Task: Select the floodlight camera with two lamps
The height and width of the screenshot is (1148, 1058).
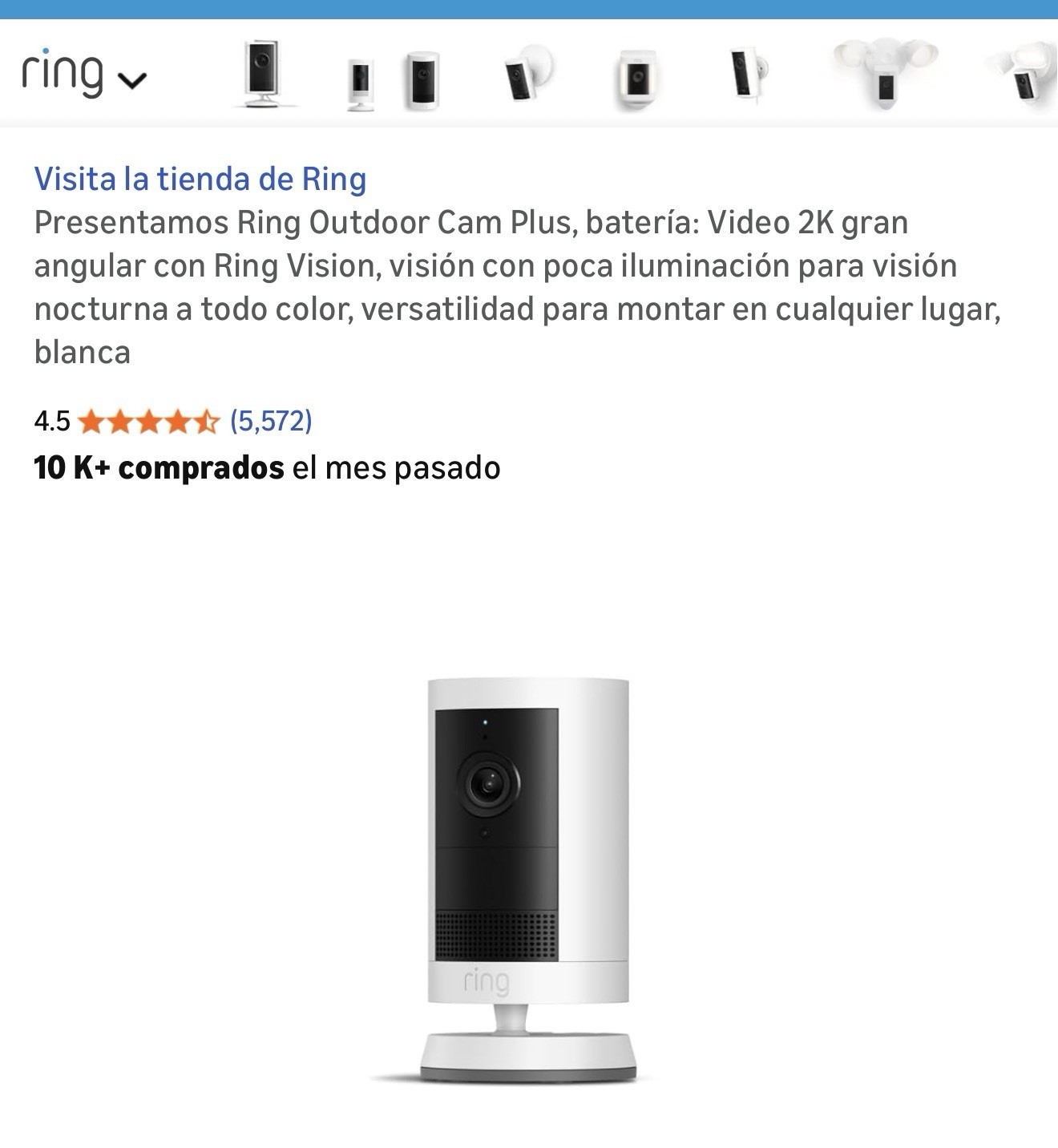Action: click(885, 74)
